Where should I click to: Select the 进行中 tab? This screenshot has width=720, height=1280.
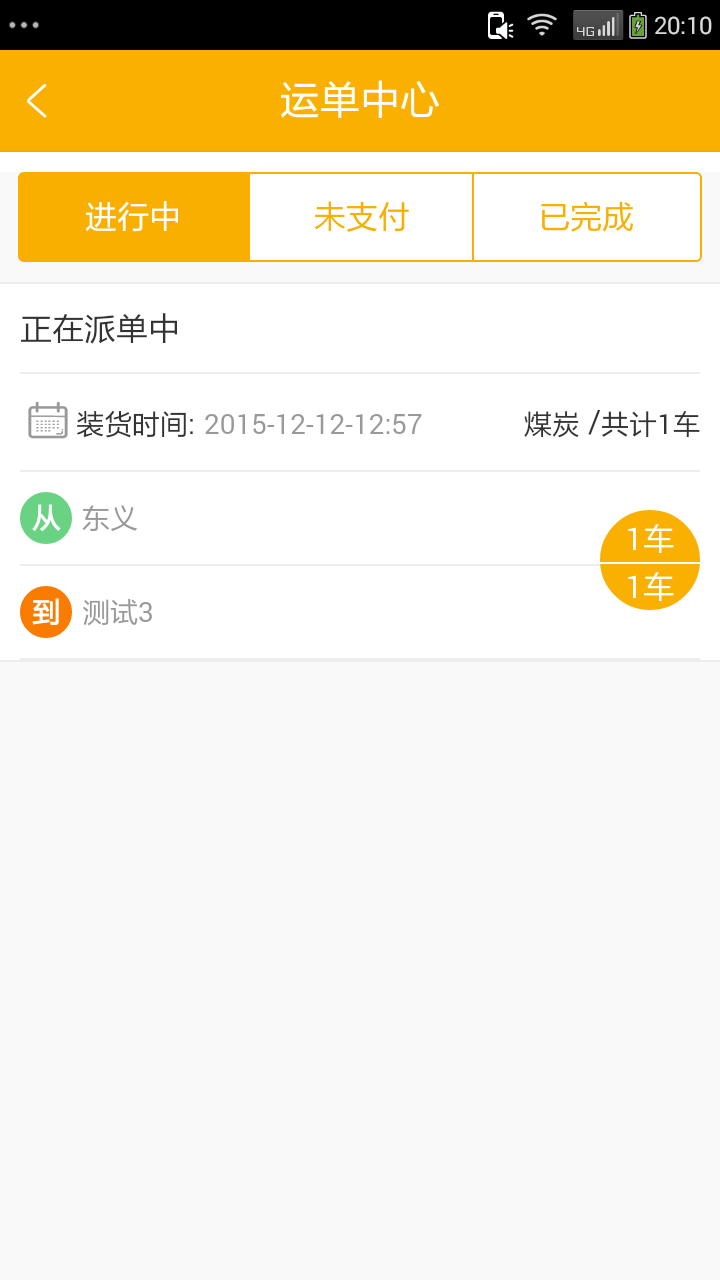[x=134, y=217]
